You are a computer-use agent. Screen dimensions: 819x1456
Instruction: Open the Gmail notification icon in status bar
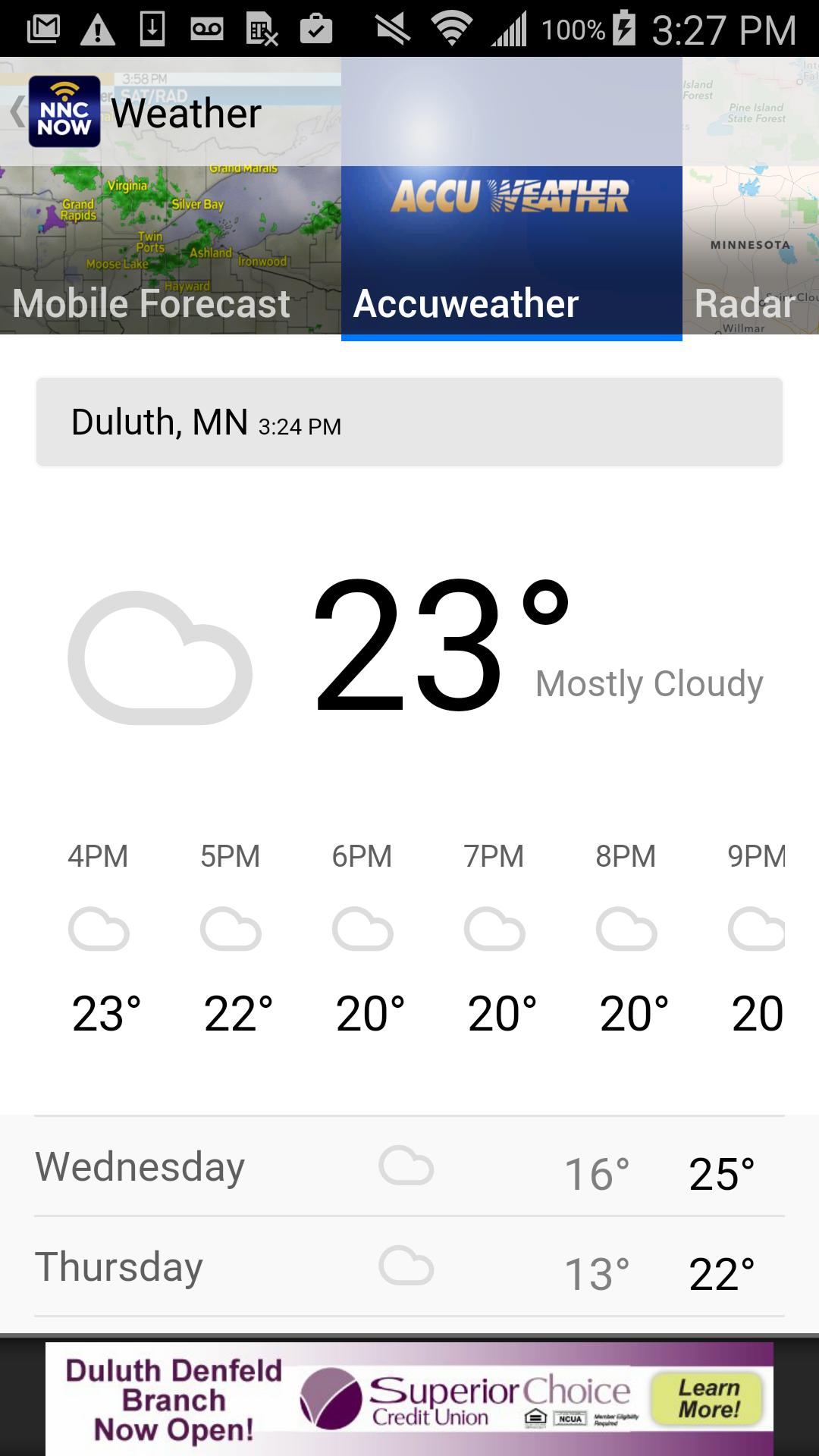tap(43, 29)
